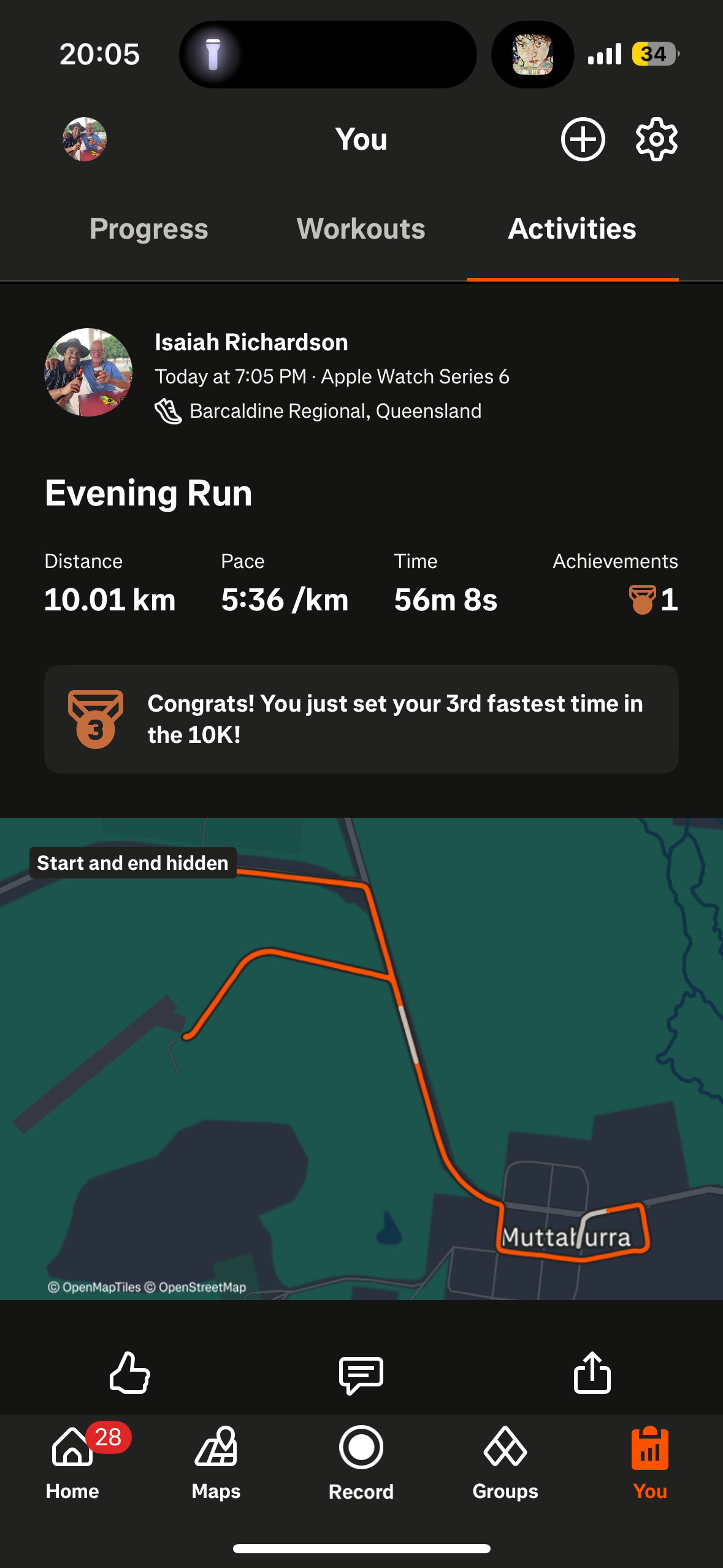Switch to the Workouts tab

point(361,229)
